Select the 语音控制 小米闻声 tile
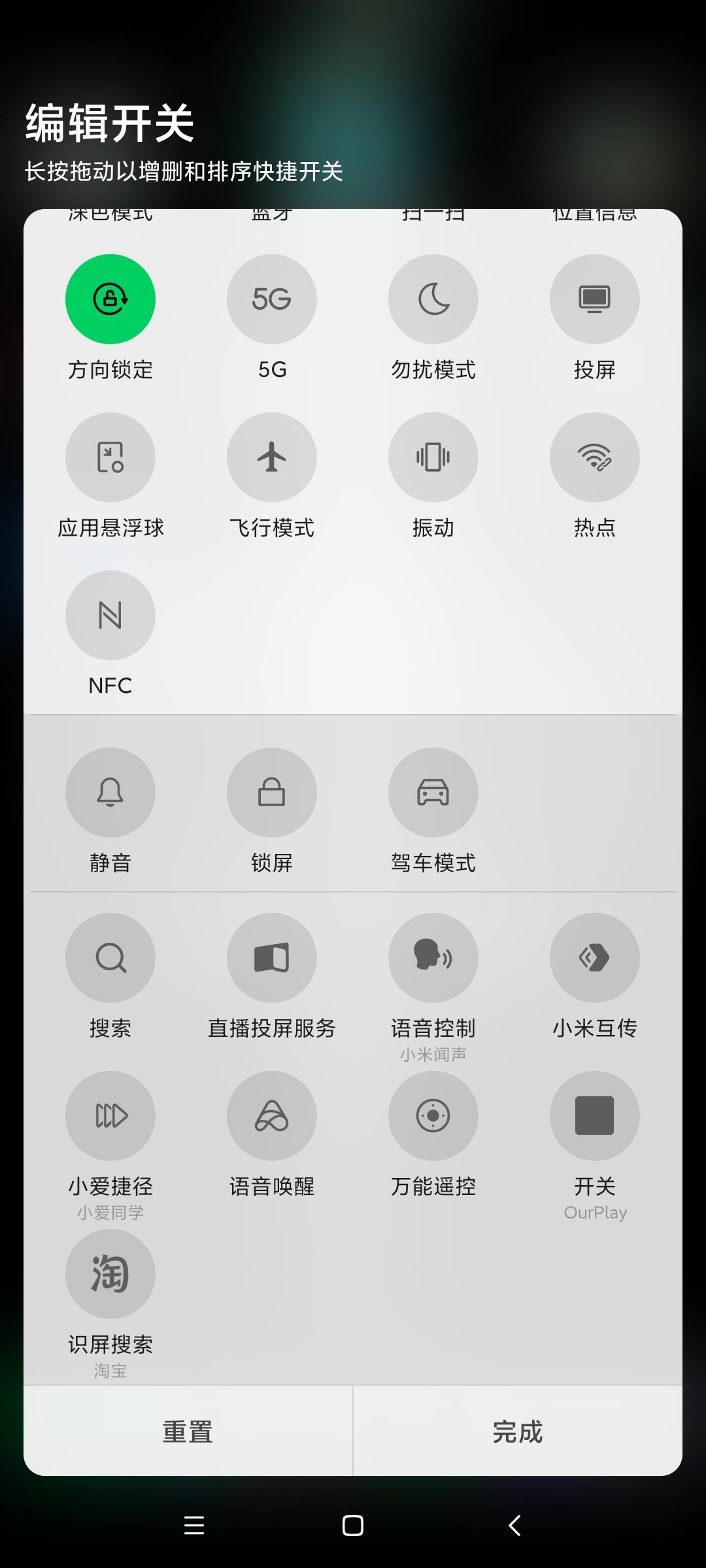706x1568 pixels. (x=433, y=958)
